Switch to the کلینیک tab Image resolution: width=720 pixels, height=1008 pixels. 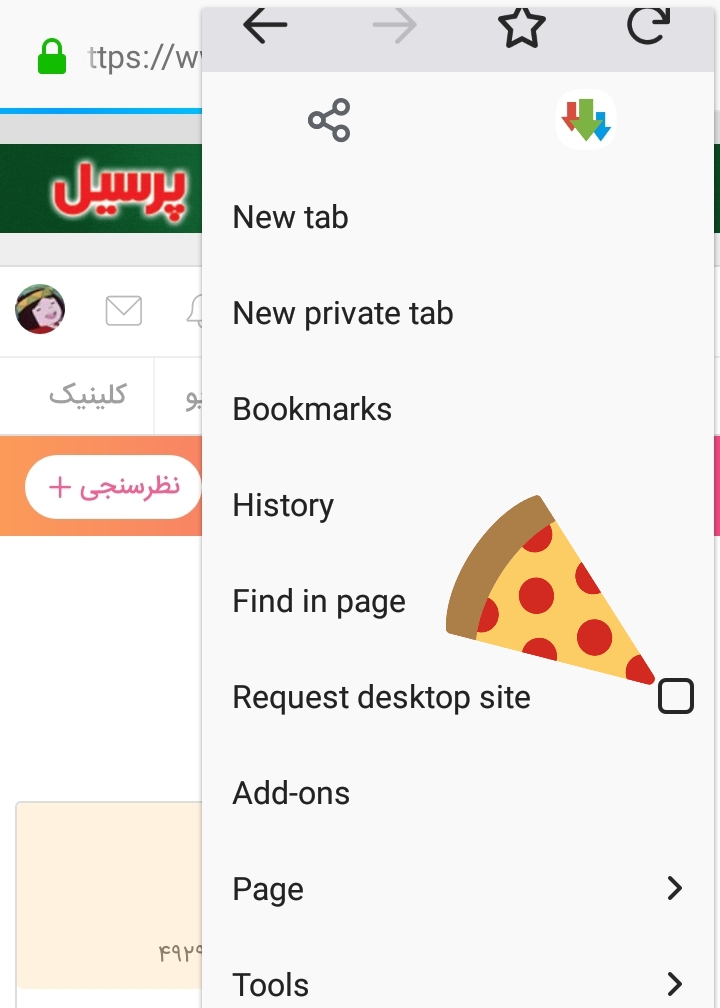88,396
